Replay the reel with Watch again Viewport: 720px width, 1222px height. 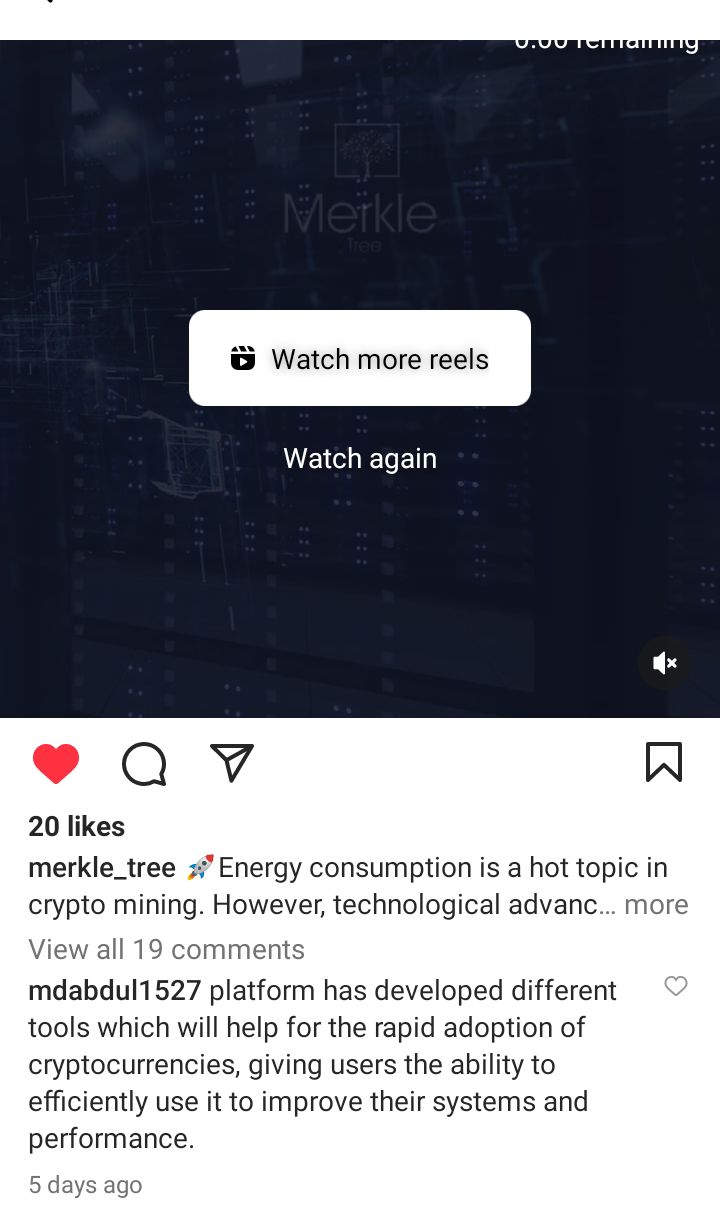tap(360, 458)
